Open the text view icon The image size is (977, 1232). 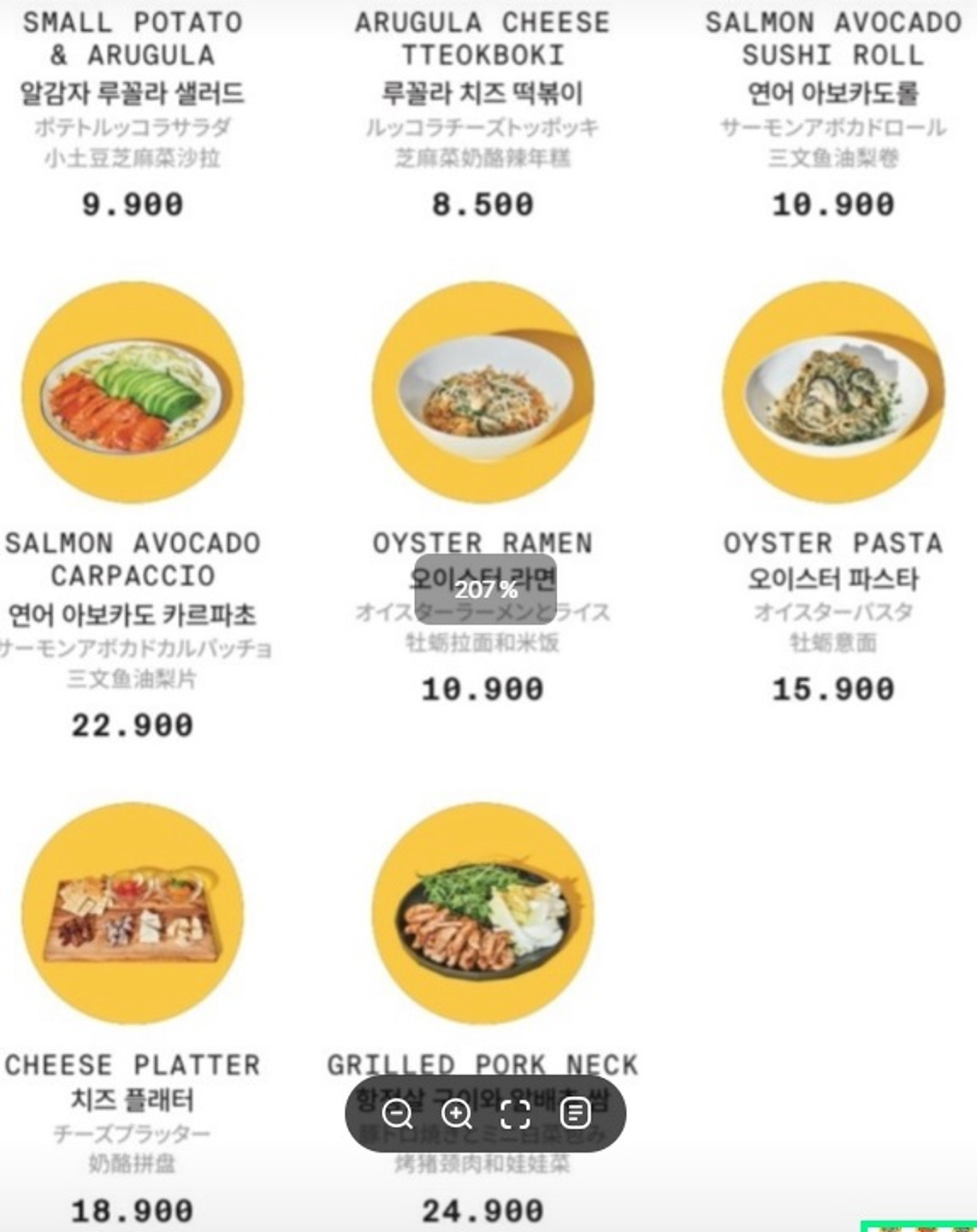point(575,1114)
